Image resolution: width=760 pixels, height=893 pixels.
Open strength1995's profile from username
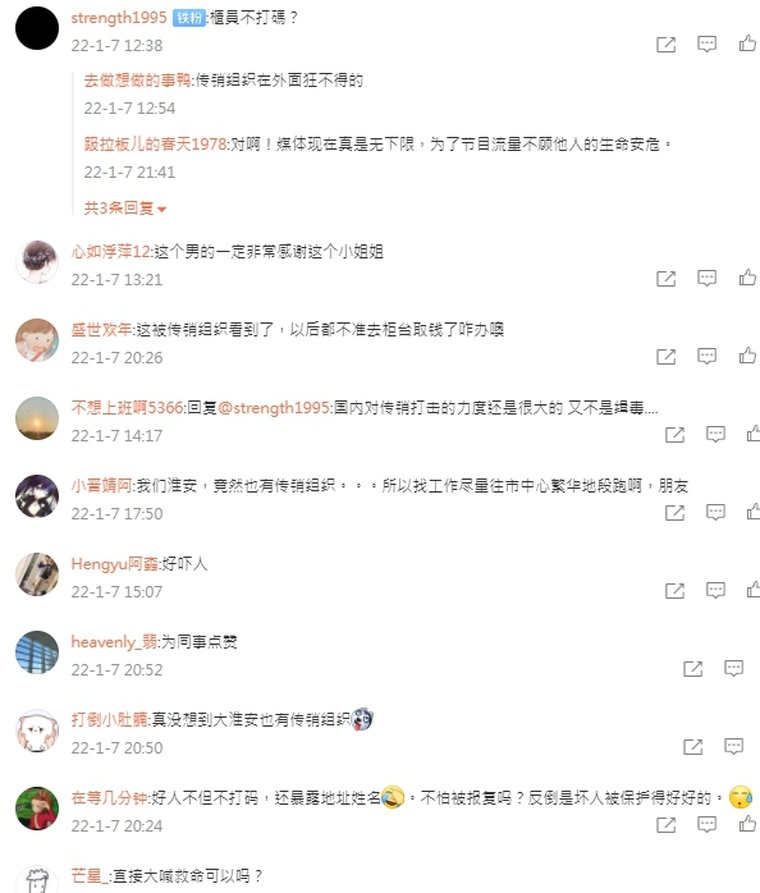pos(119,18)
